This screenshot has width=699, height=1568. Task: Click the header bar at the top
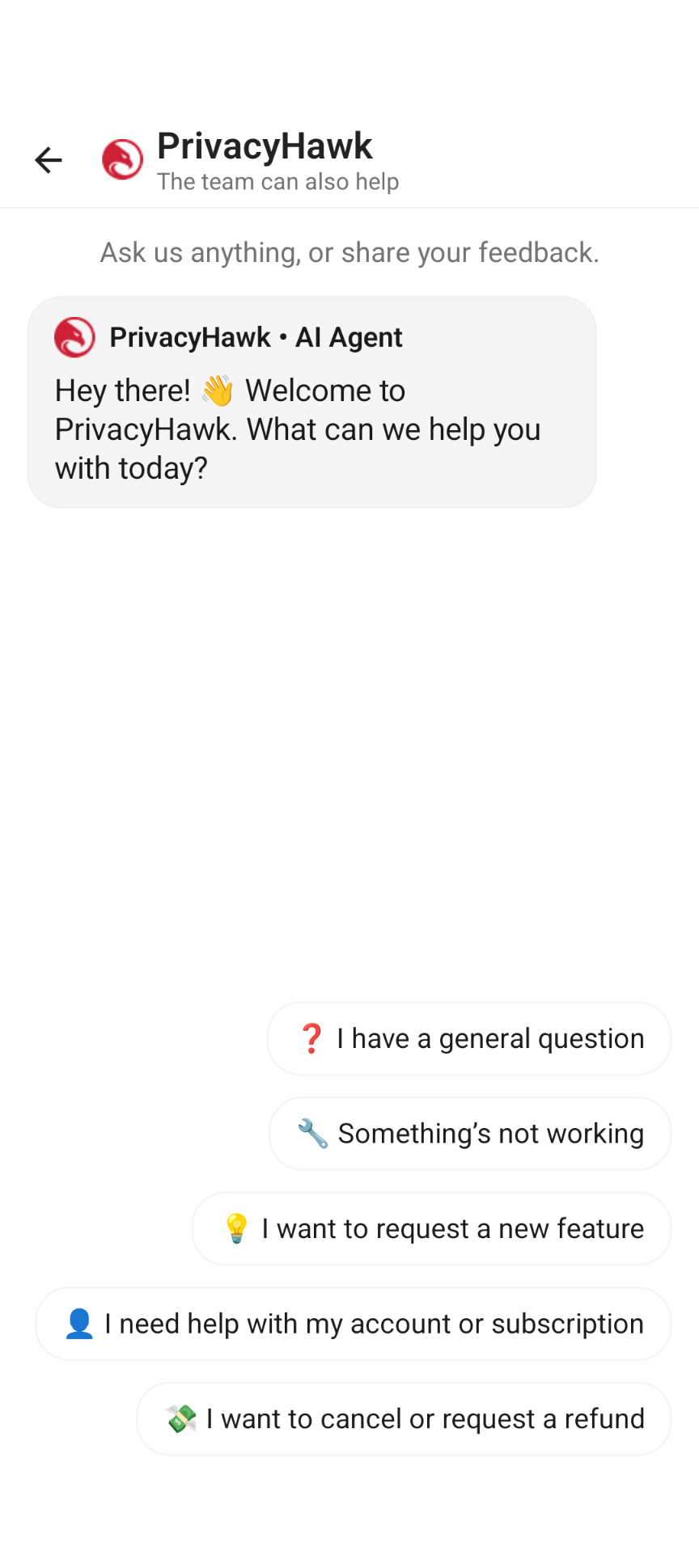click(349, 159)
